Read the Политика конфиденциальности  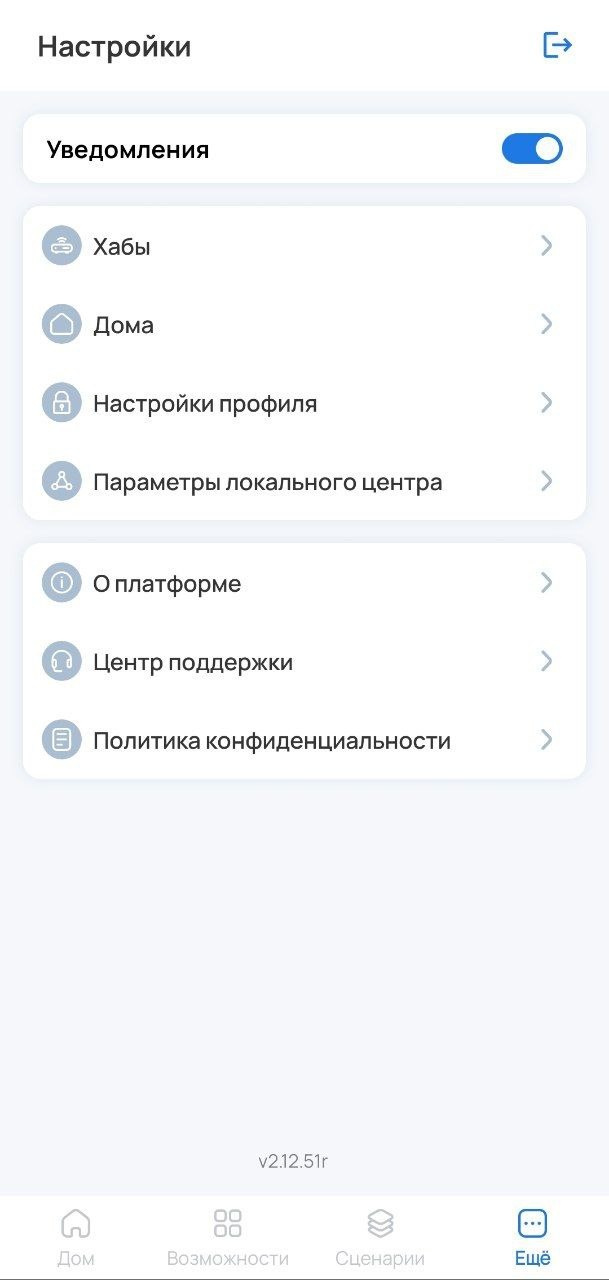[304, 741]
